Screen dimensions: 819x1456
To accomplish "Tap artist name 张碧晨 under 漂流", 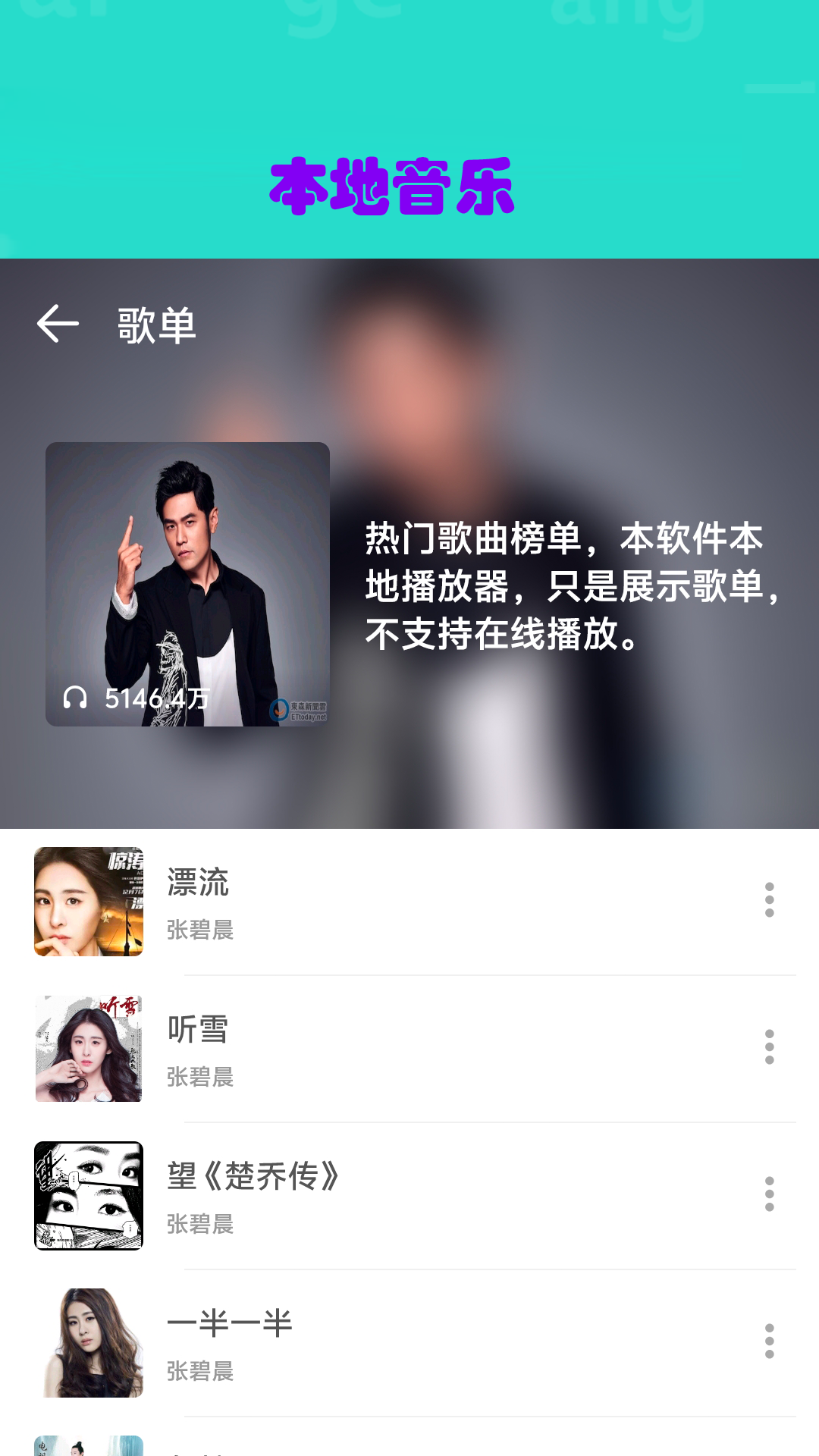I will tap(199, 933).
